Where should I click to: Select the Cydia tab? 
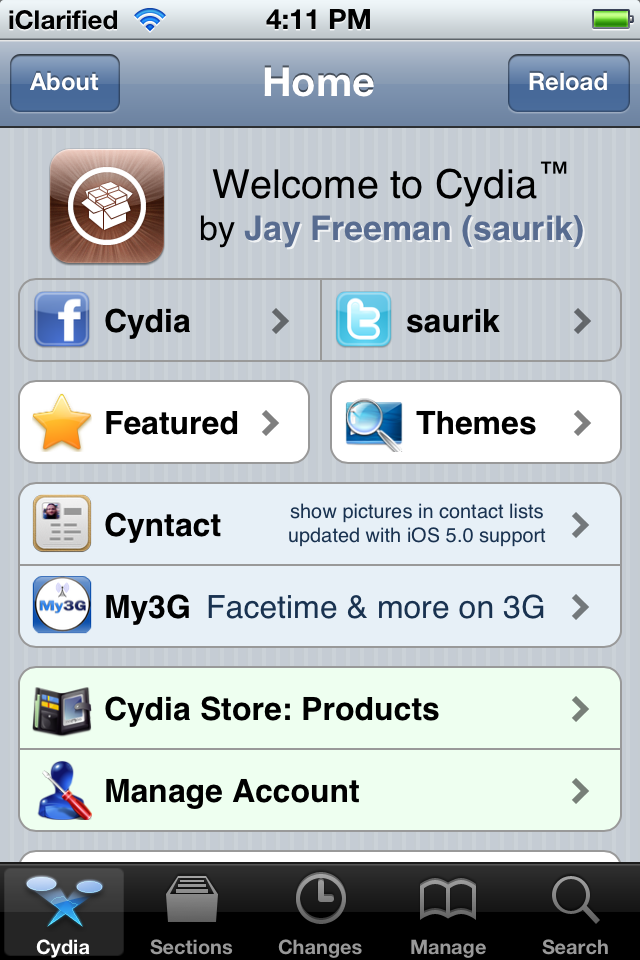coord(63,914)
